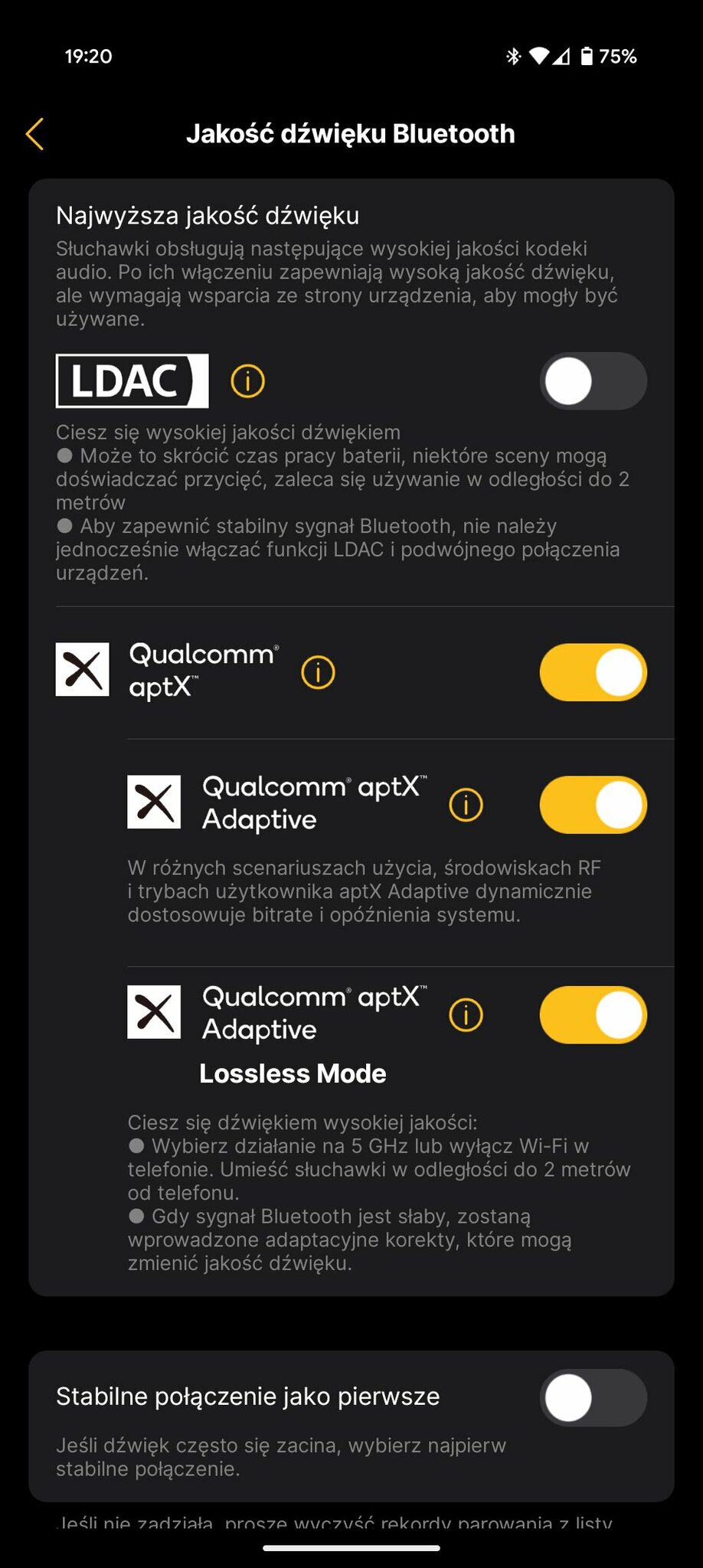
Task: Enable the LDAC codec switch
Action: pyautogui.click(x=593, y=381)
